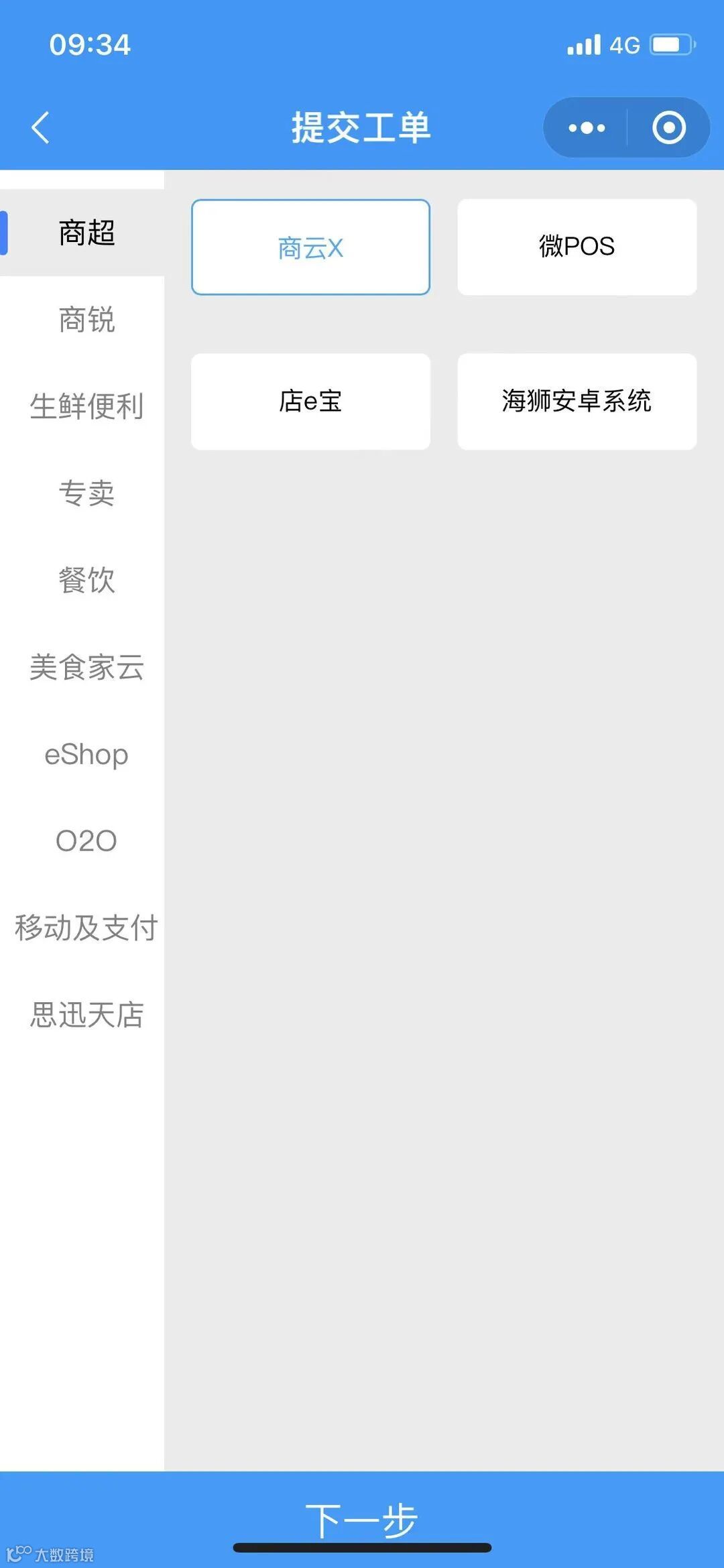Open the O2O category

tap(86, 841)
